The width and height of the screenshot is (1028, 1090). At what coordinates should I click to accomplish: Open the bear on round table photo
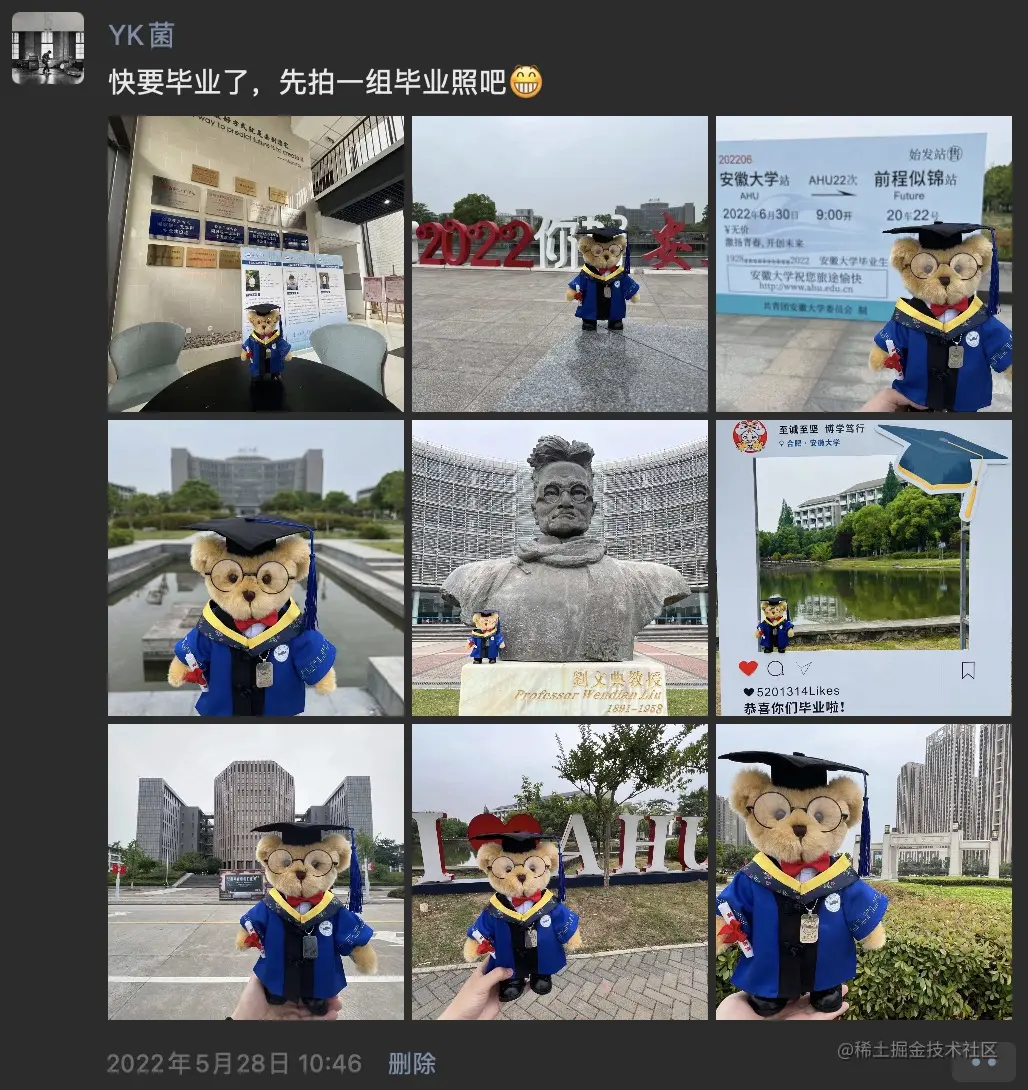click(x=256, y=263)
